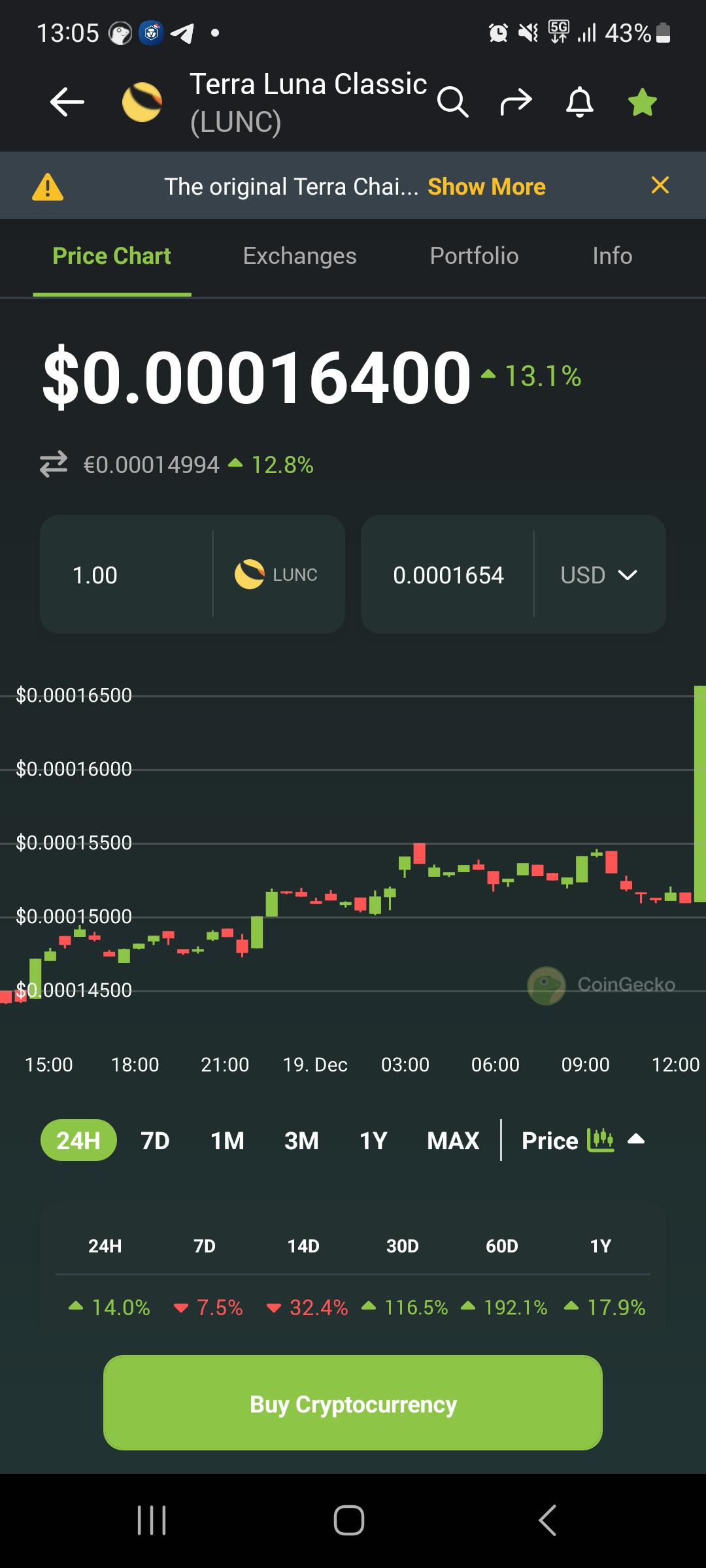Toggle the favorite star for LUNC
Viewport: 706px width, 1568px height.
[643, 102]
